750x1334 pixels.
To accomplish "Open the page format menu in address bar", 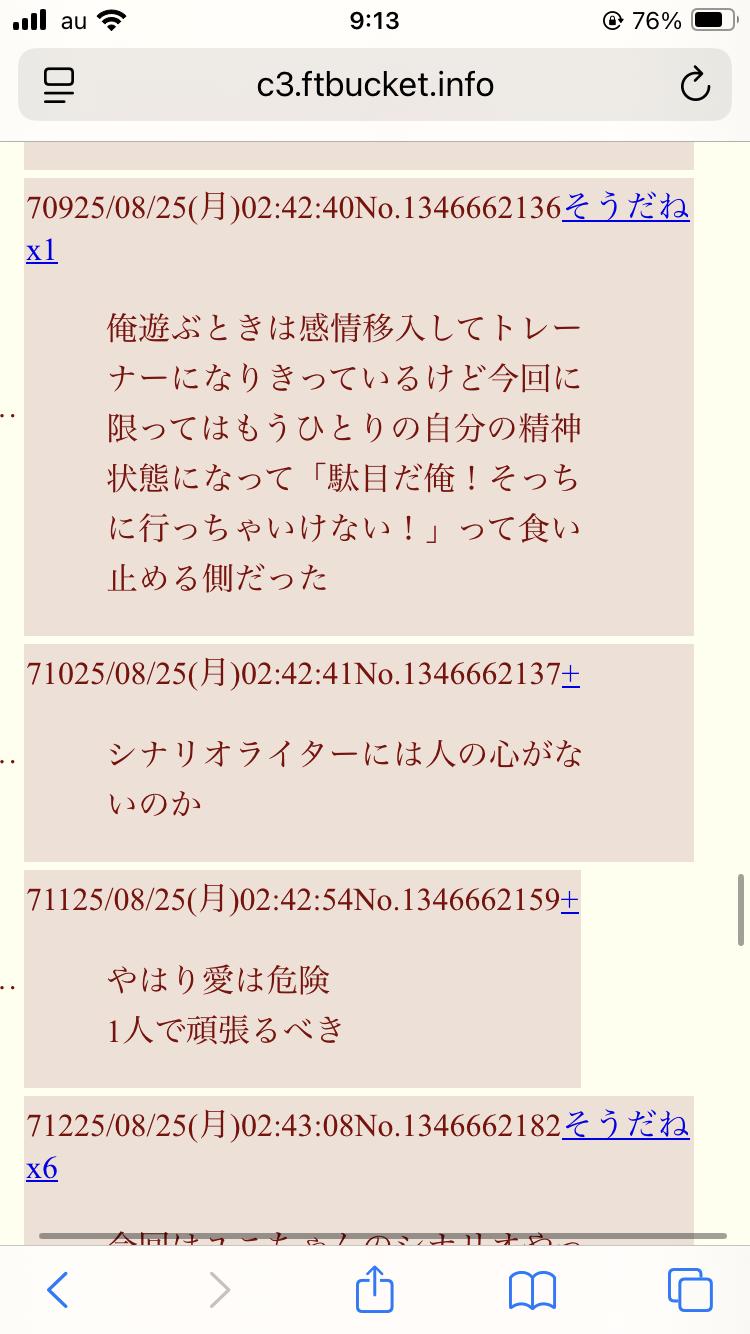I will coord(60,85).
